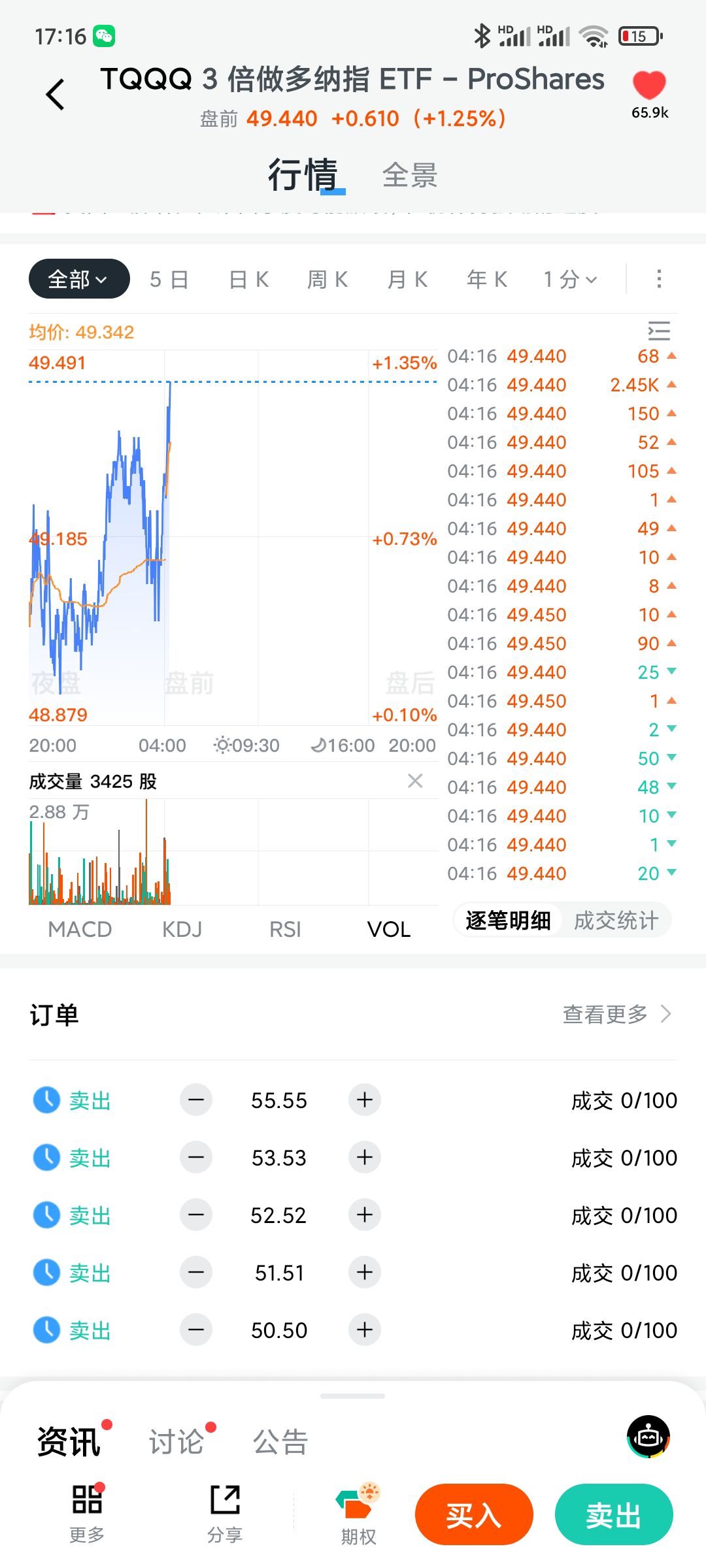This screenshot has width=706, height=1568.
Task: Tap the green 卖出 sell button
Action: (x=613, y=1514)
